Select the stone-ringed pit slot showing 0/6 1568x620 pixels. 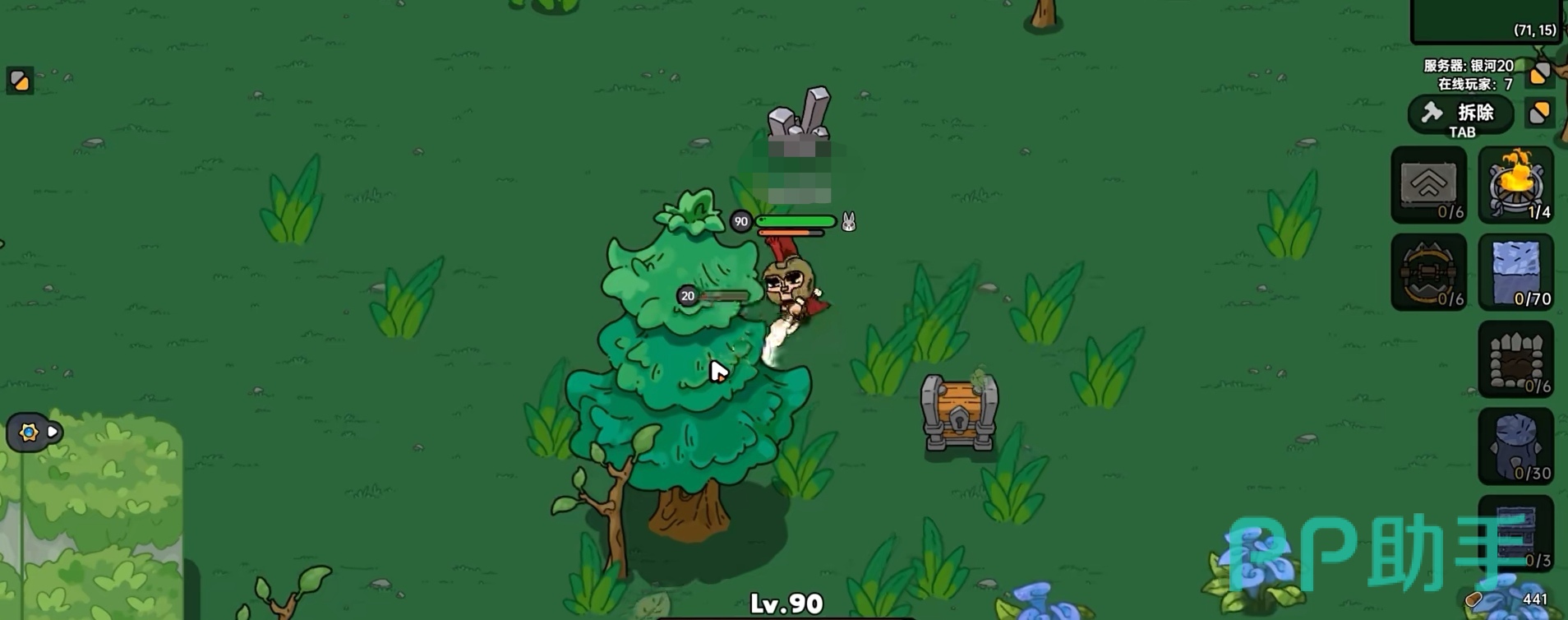click(1515, 359)
